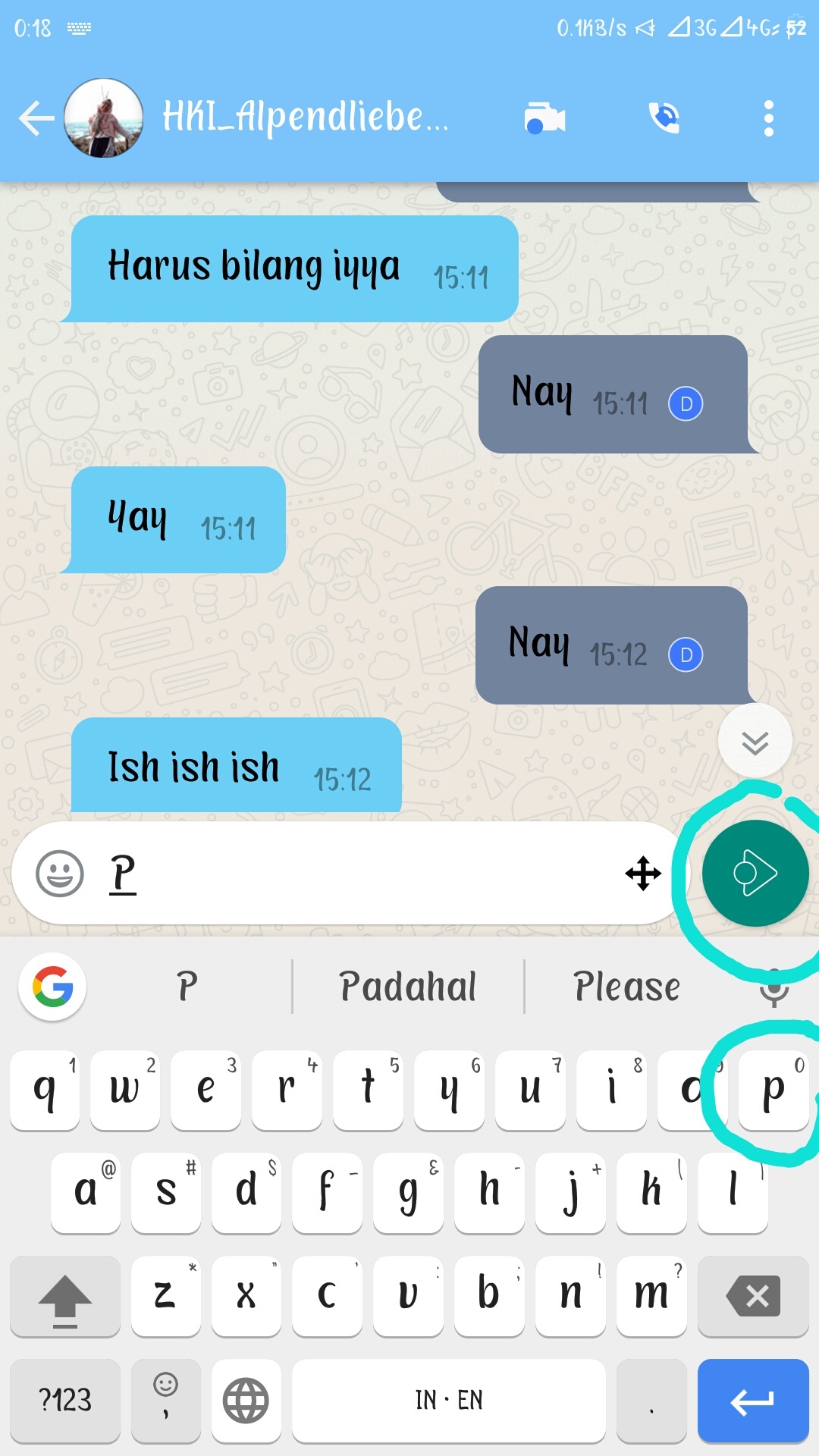Screen dimensions: 819x1456
Task: Tap the IN · EN space bar
Action: [x=449, y=1400]
